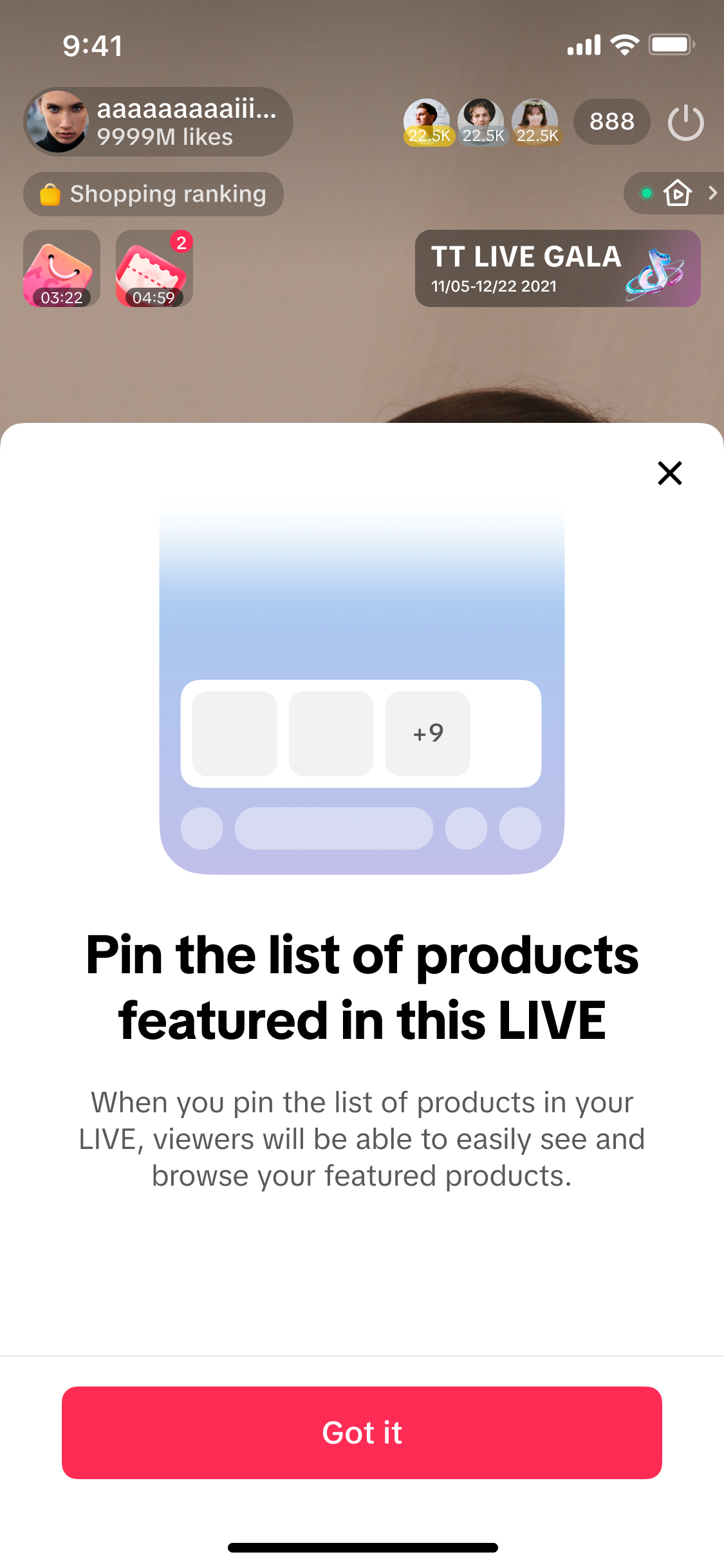Open shopping bag promo with 03:22 timer
The height and width of the screenshot is (1568, 724).
point(62,268)
